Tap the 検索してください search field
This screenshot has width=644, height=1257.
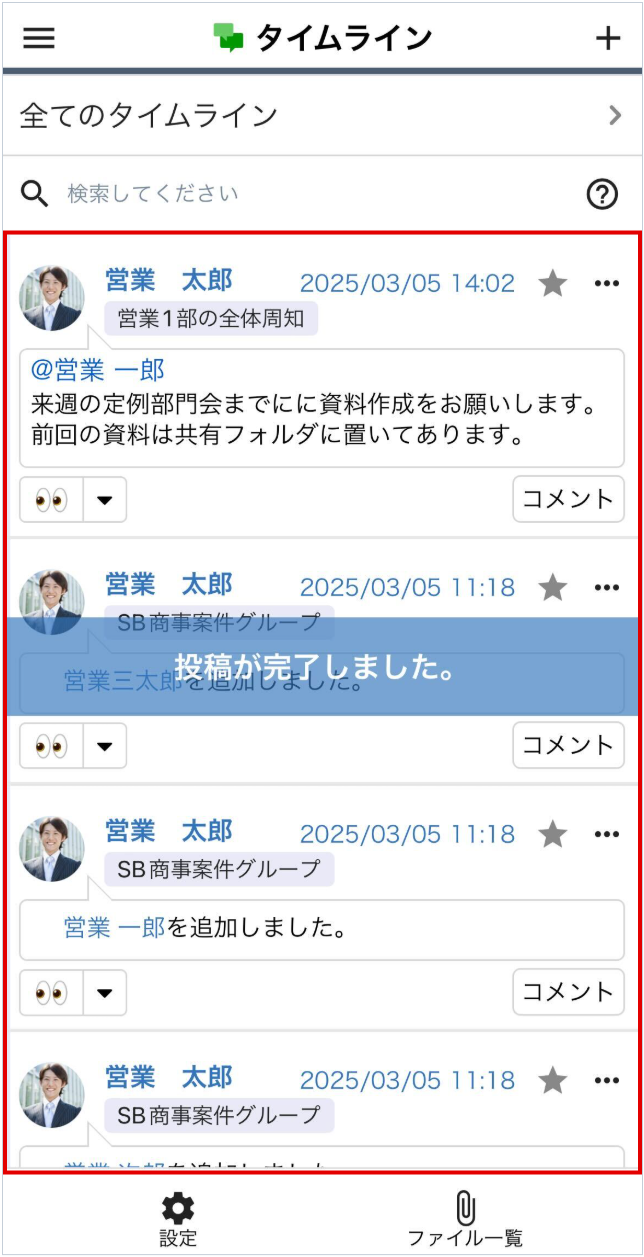click(300, 194)
